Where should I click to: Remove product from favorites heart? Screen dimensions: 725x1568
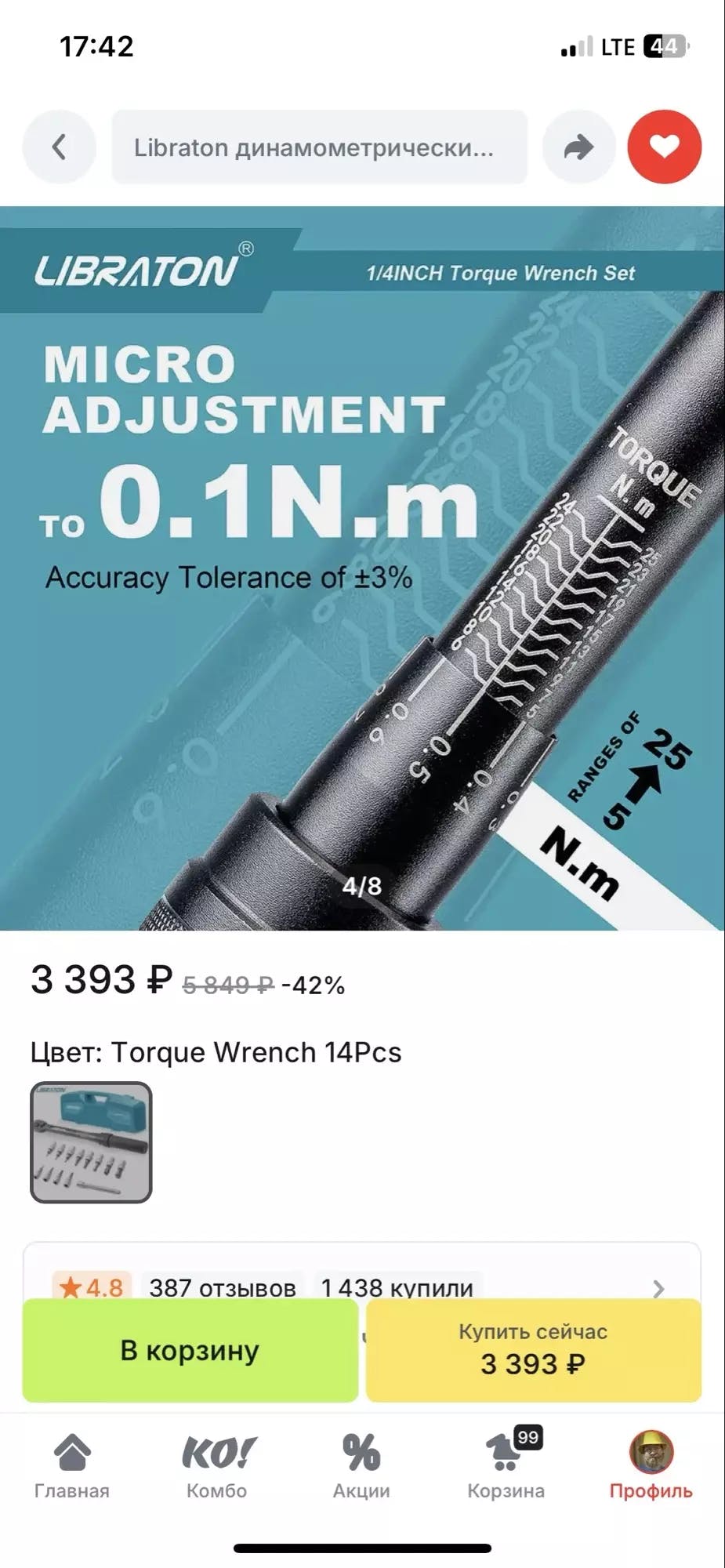(664, 147)
